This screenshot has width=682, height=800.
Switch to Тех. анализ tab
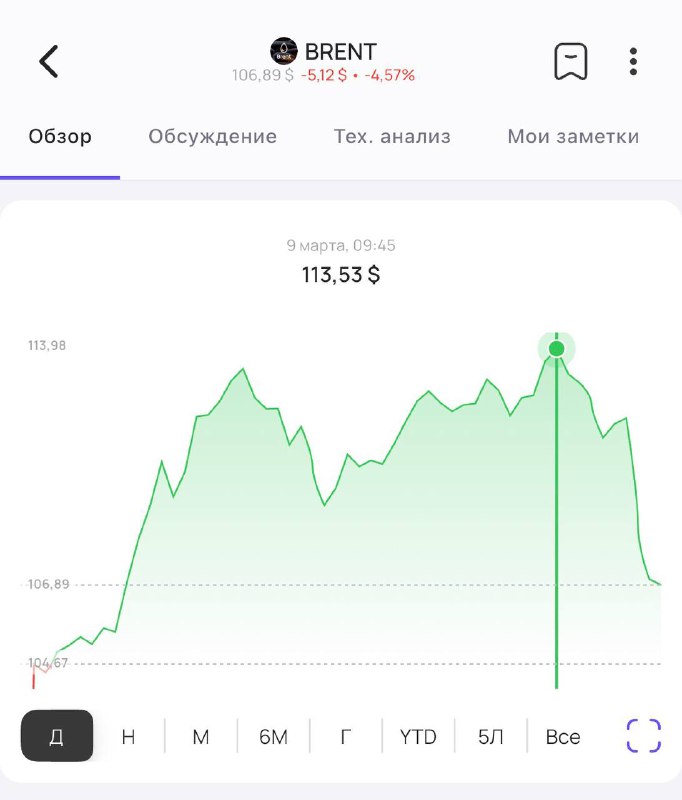click(x=392, y=137)
